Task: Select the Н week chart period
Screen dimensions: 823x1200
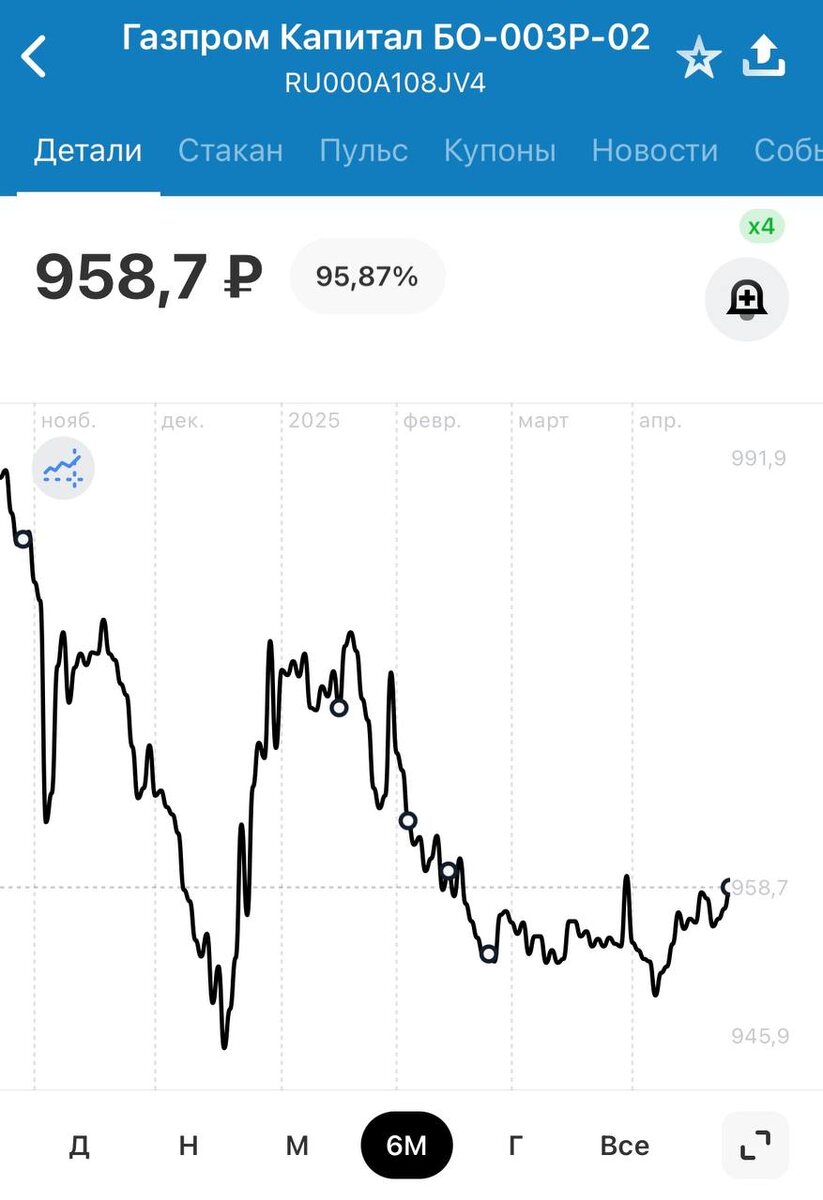Action: 188,1145
